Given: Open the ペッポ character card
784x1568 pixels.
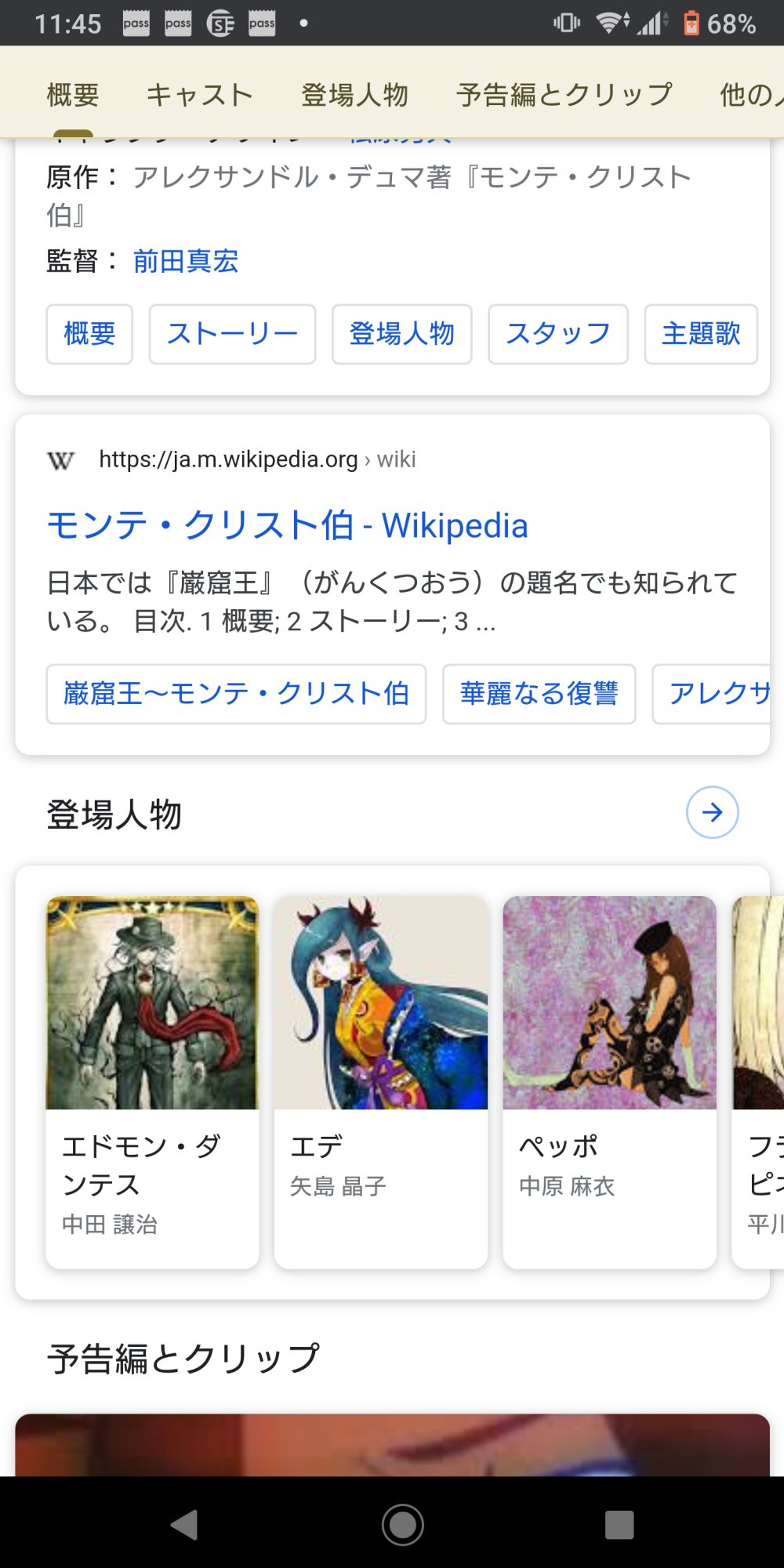Looking at the screenshot, I should point(609,1082).
